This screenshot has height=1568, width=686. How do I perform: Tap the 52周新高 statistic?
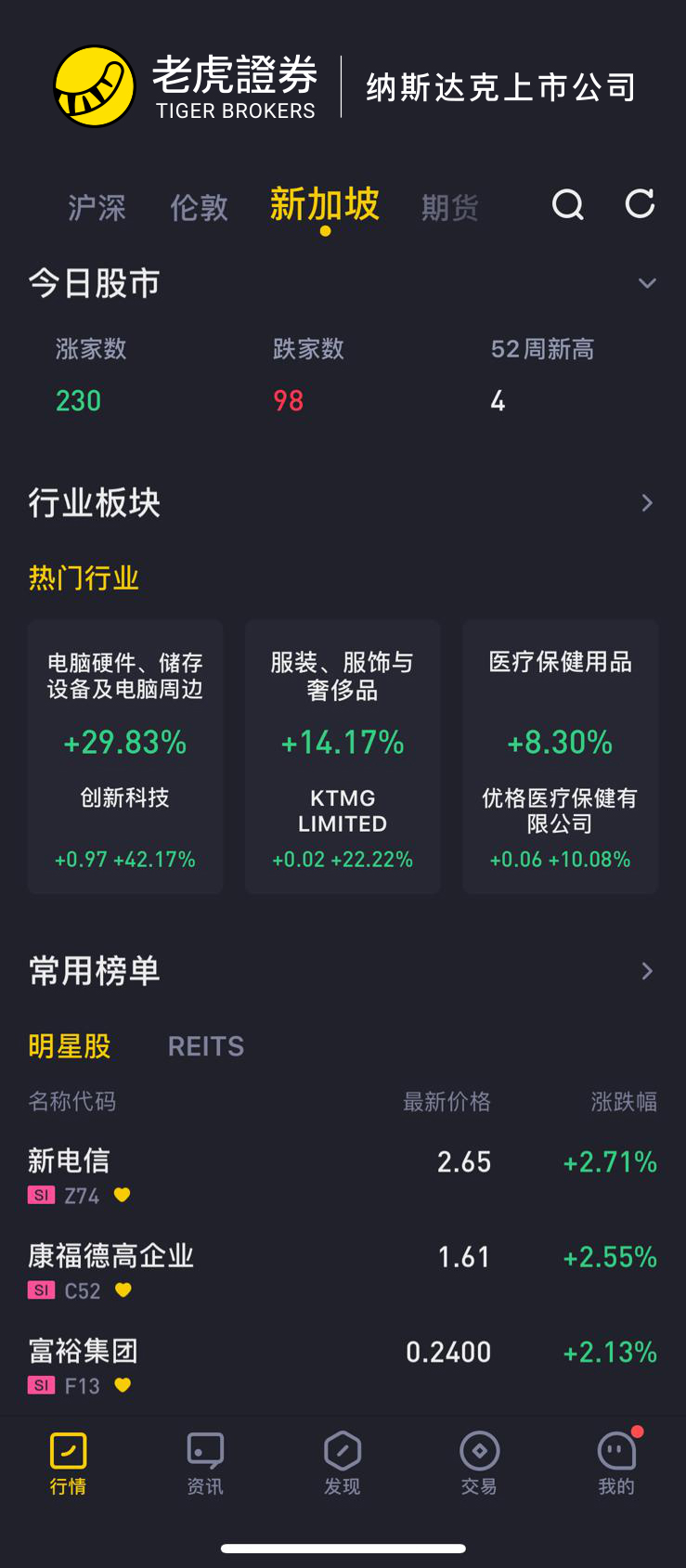[542, 349]
